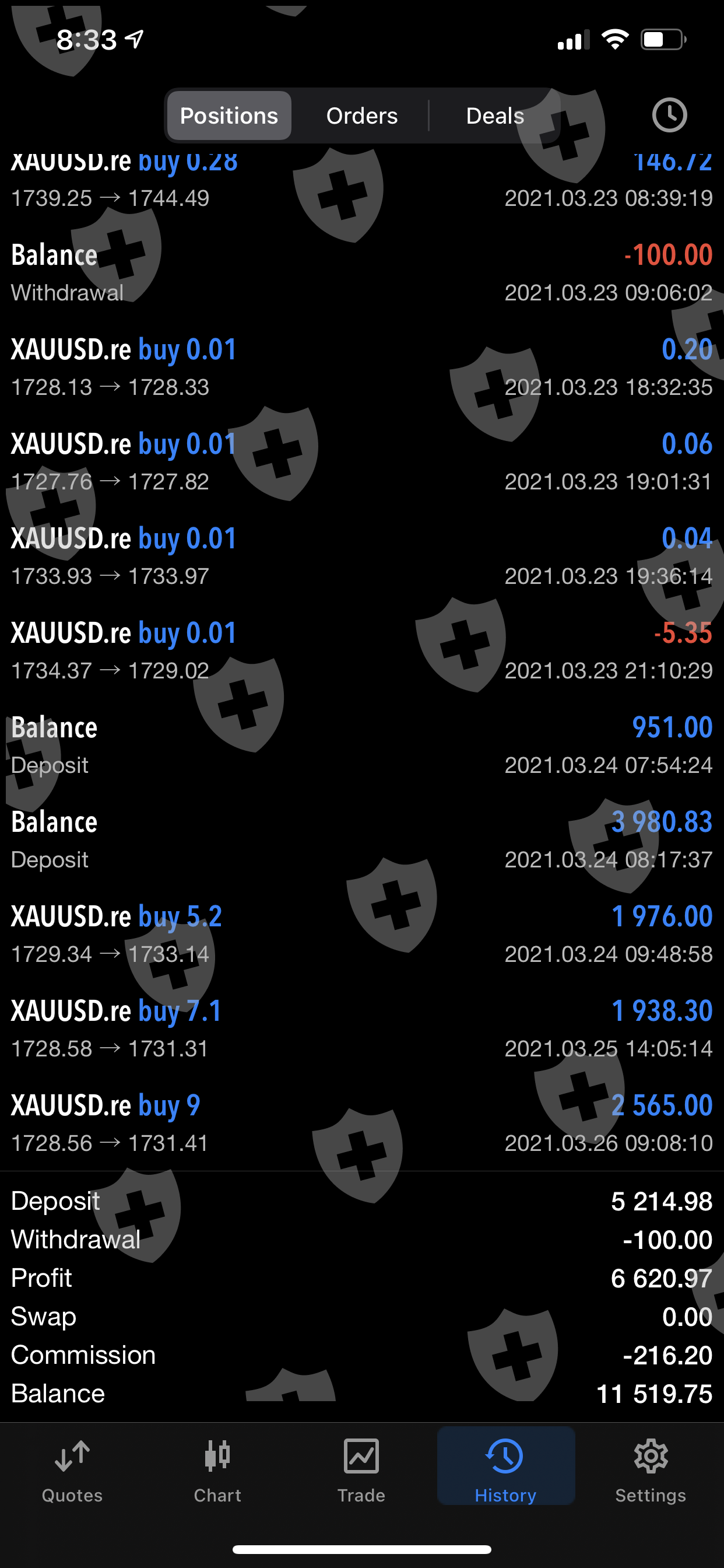
Task: Switch to the Orders segment
Action: [x=361, y=116]
